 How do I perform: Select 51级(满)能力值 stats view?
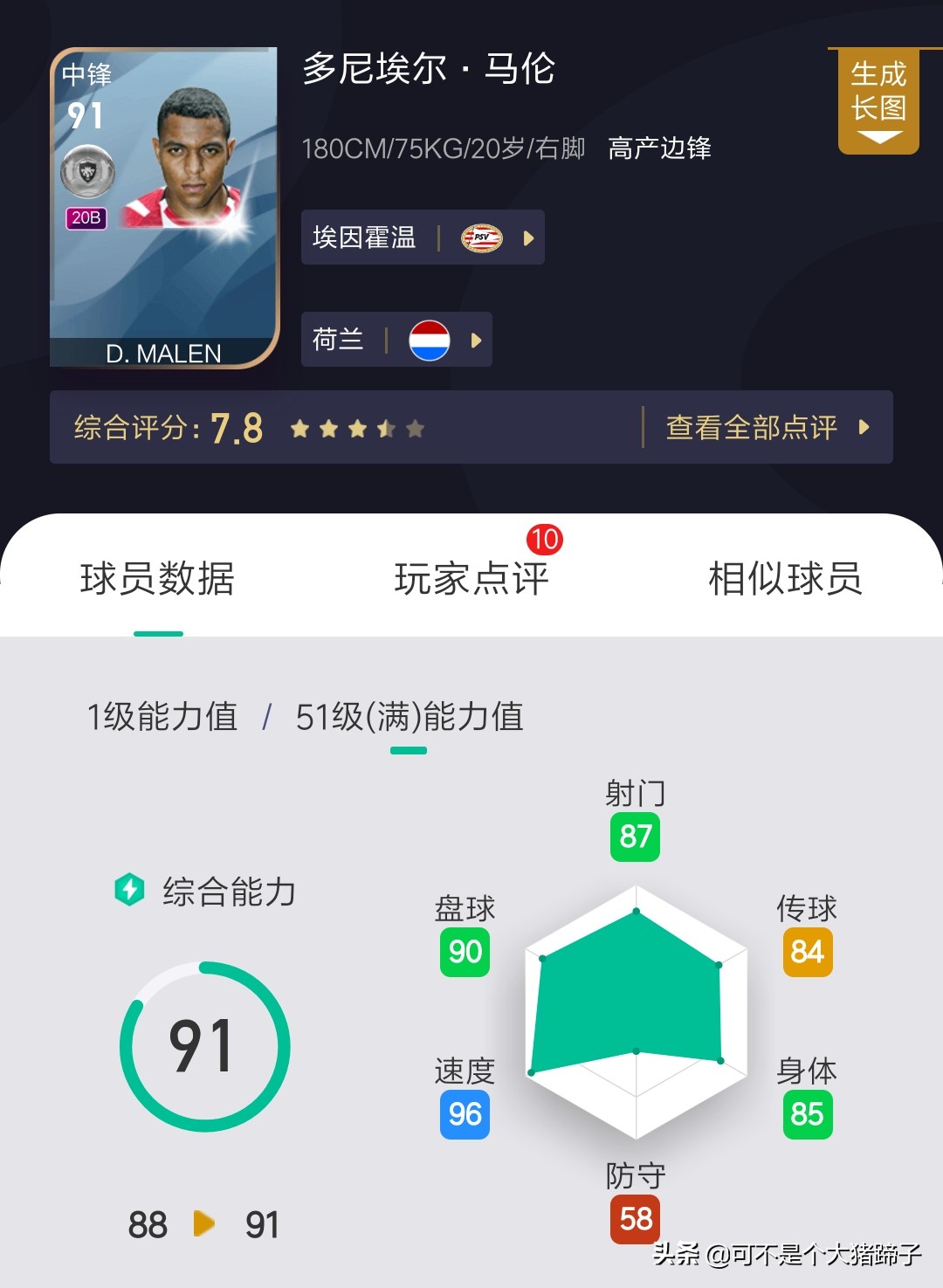pos(410,717)
